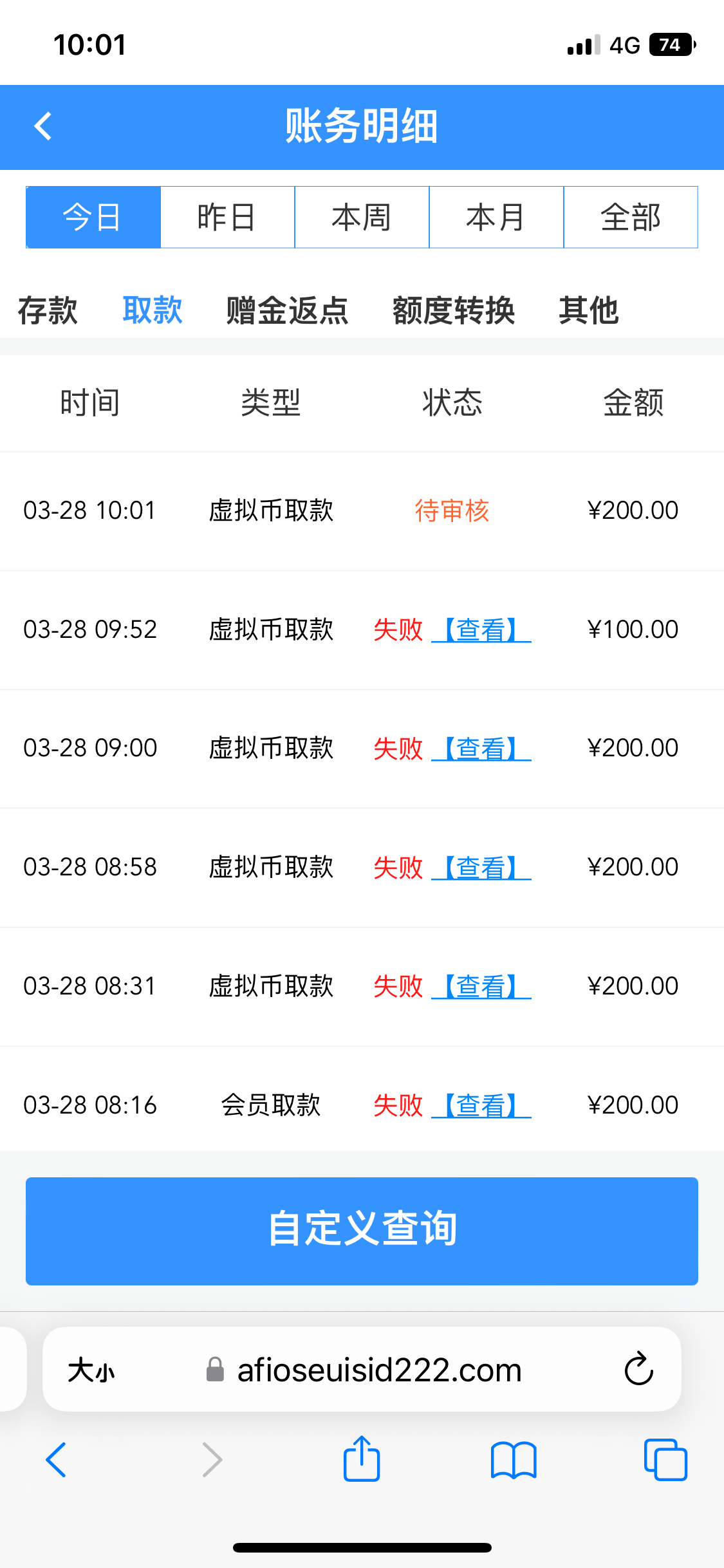Tap the back arrow on 账务明细 header
Screen dimensions: 724x1568
click(x=42, y=126)
